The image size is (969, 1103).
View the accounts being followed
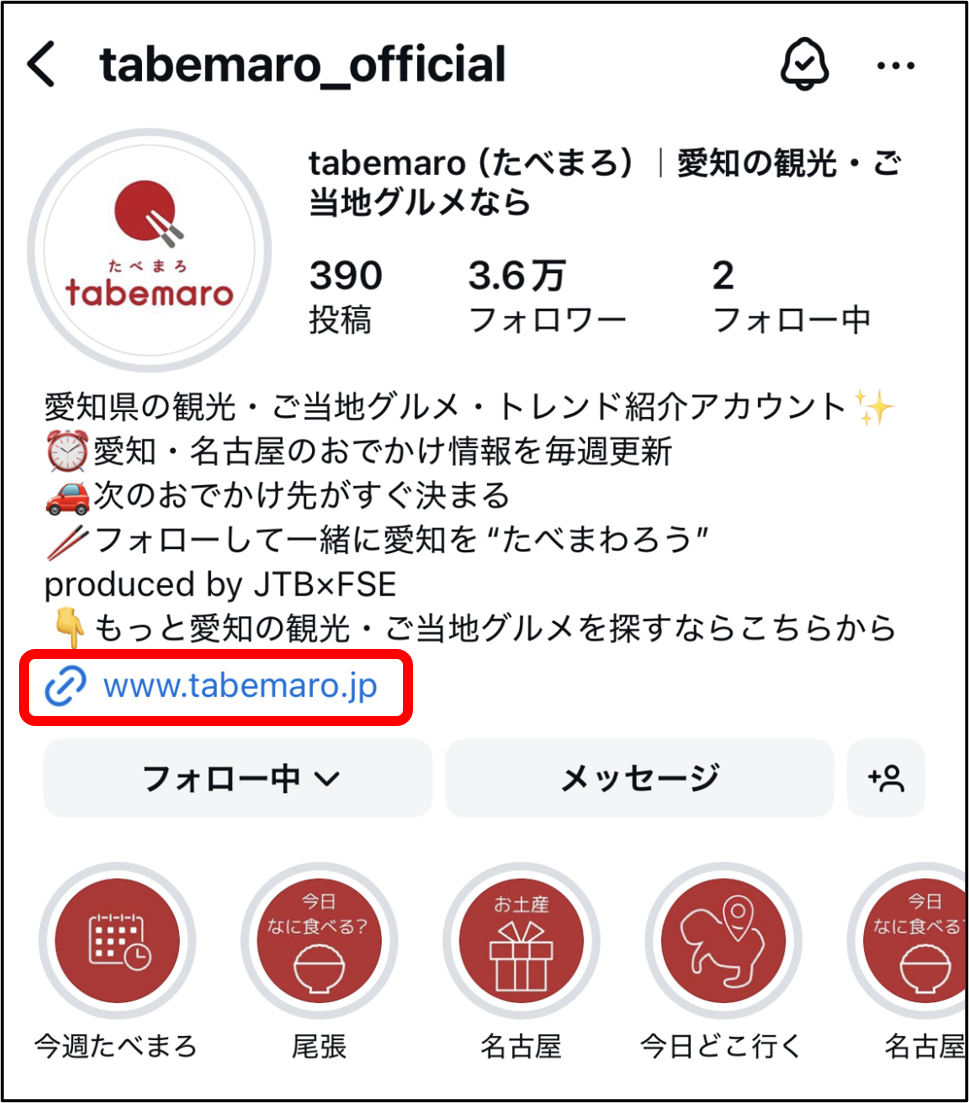pos(790,296)
